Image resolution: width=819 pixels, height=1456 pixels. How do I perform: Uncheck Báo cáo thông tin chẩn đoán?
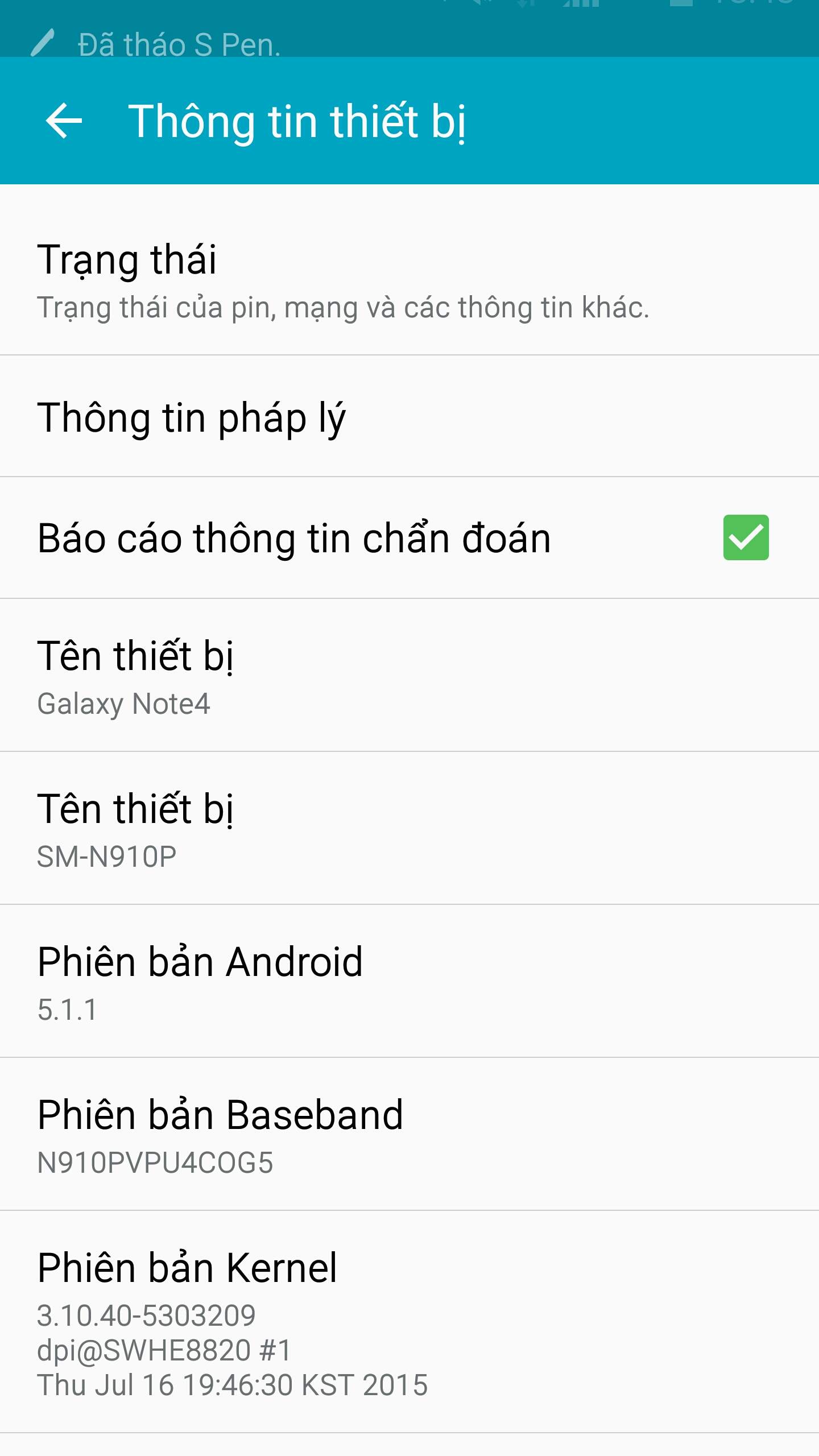click(746, 537)
